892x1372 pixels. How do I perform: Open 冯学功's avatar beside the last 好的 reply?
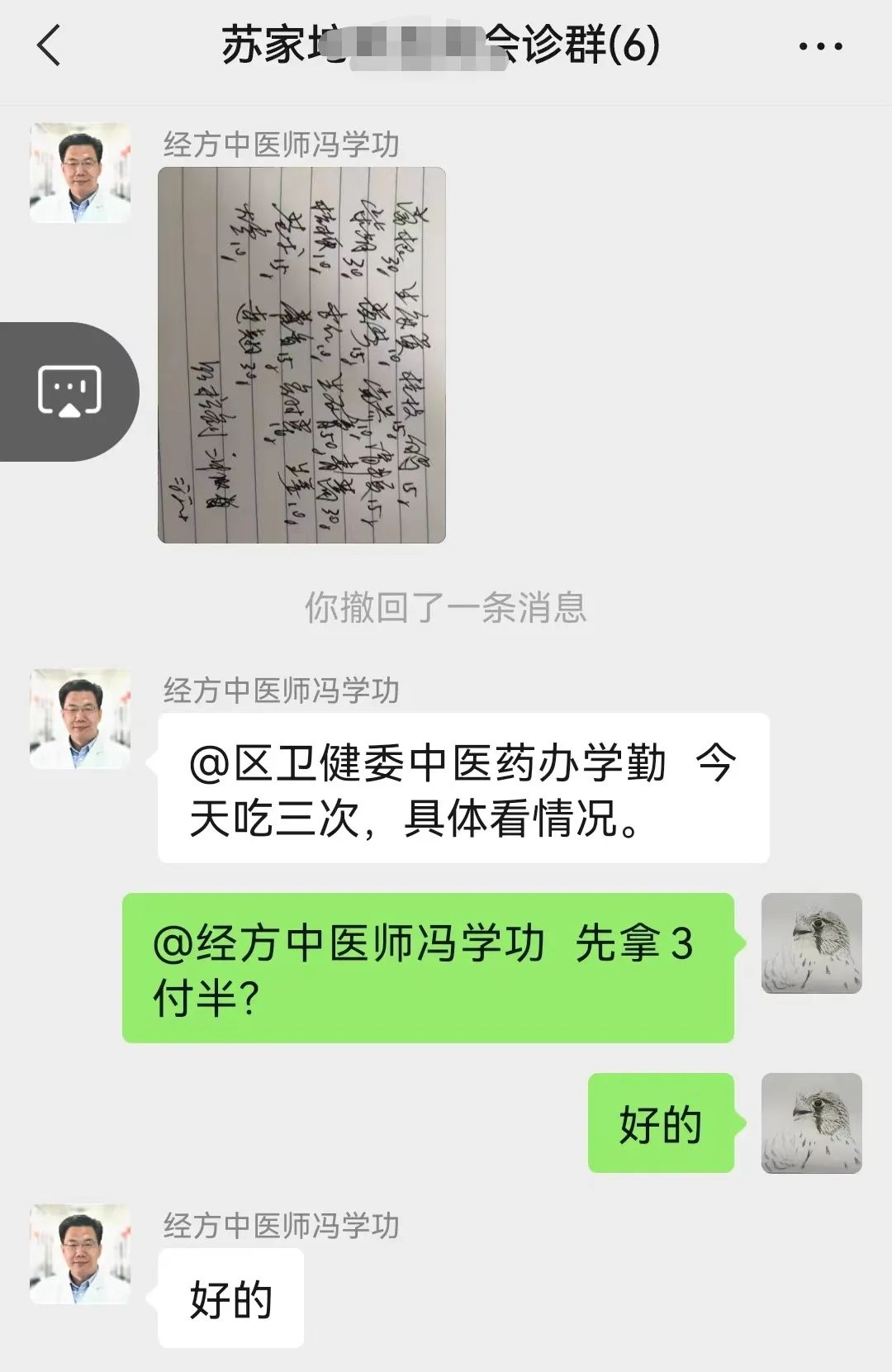click(80, 1254)
